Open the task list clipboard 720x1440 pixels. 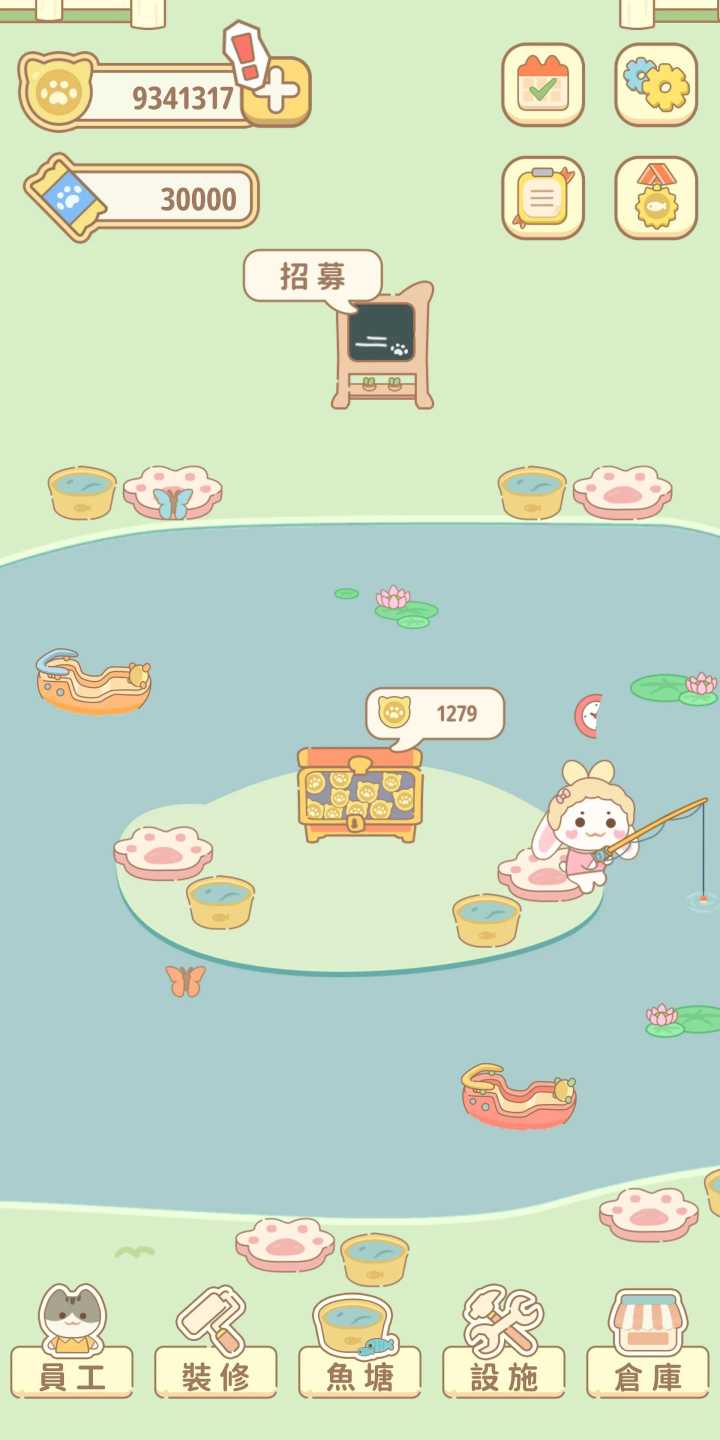543,197
